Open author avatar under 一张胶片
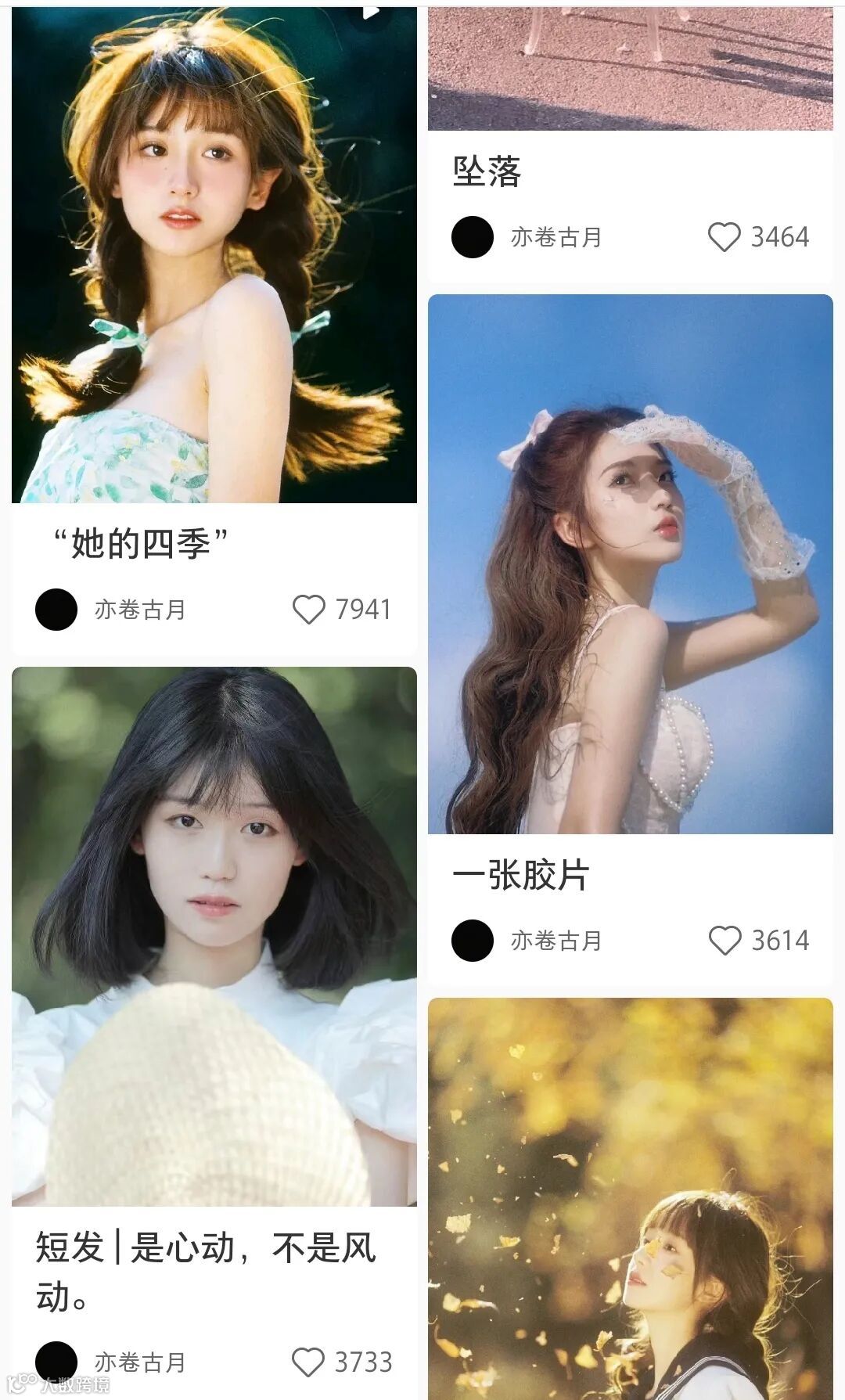The height and width of the screenshot is (1400, 845). (x=473, y=941)
